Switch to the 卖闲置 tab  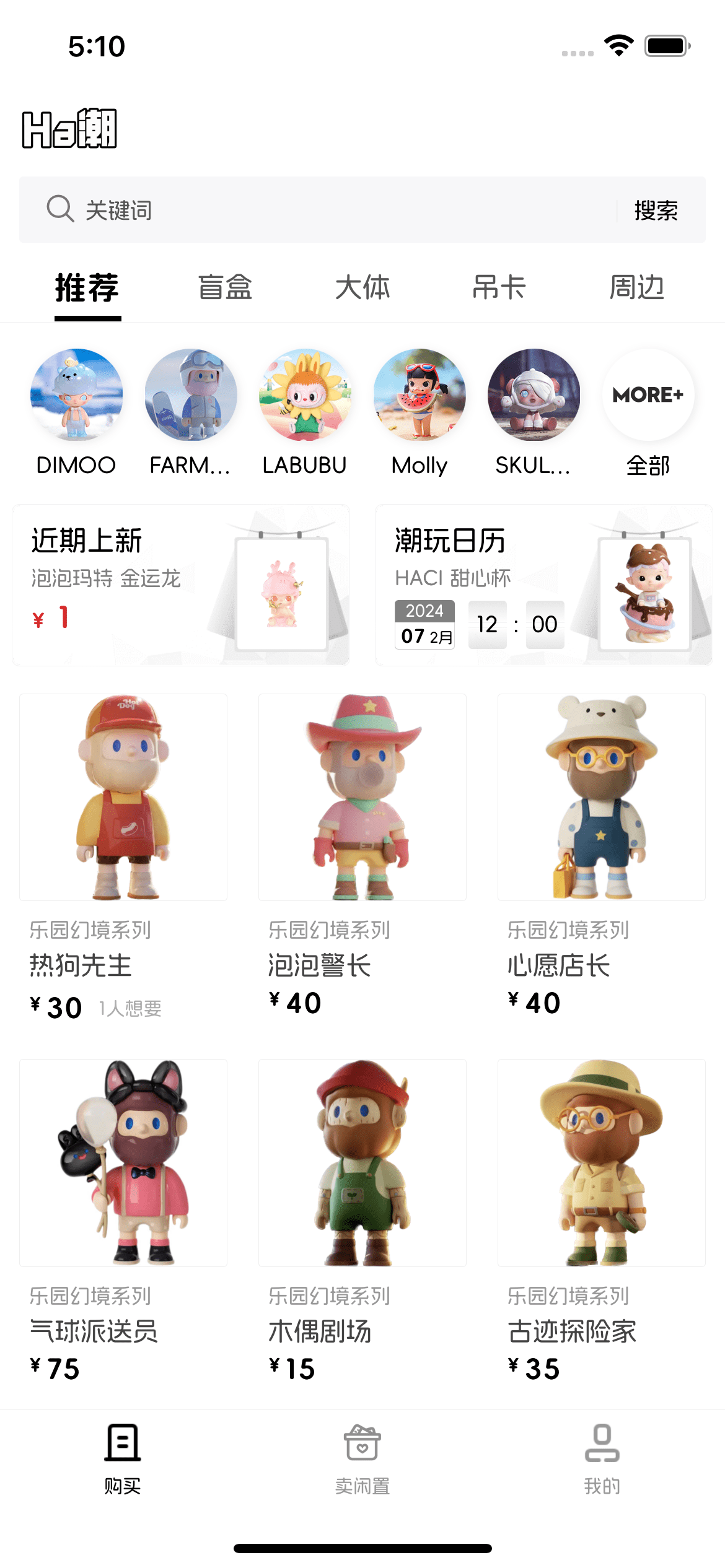pyautogui.click(x=362, y=1460)
